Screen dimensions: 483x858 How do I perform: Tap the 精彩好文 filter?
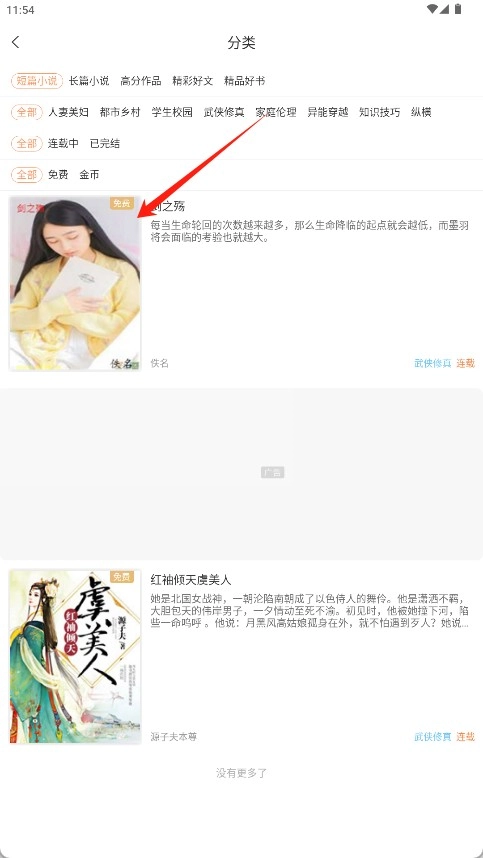[193, 81]
